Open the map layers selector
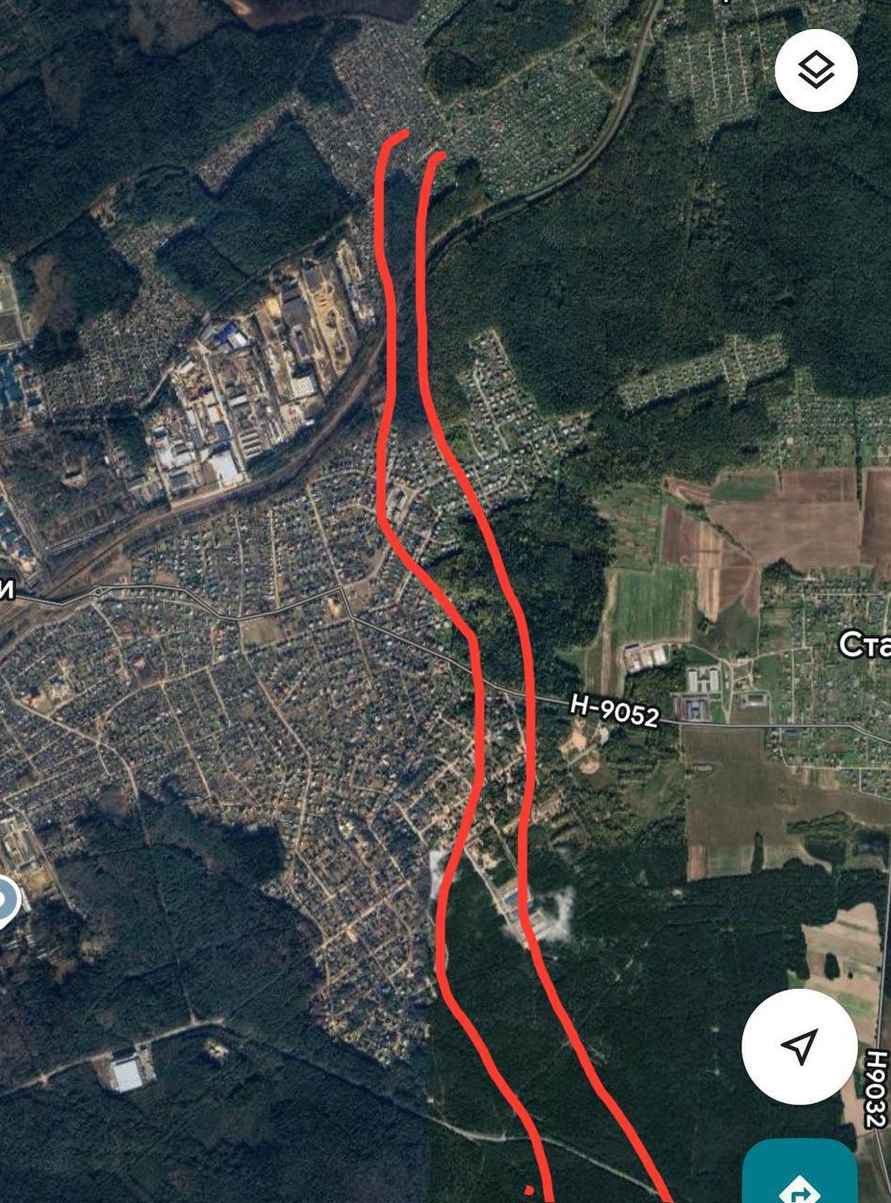Viewport: 891px width, 1203px height. tap(816, 70)
